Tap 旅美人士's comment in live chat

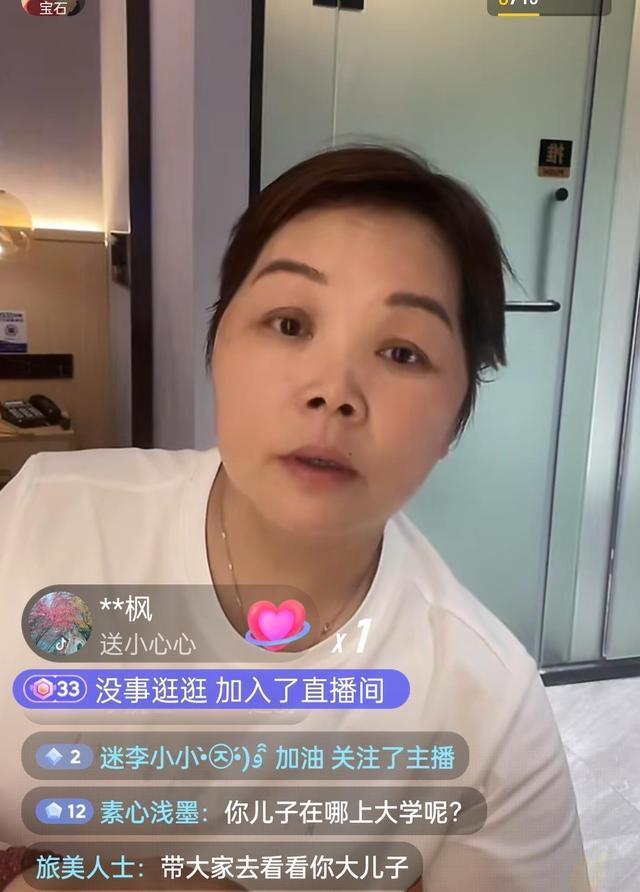tap(220, 864)
